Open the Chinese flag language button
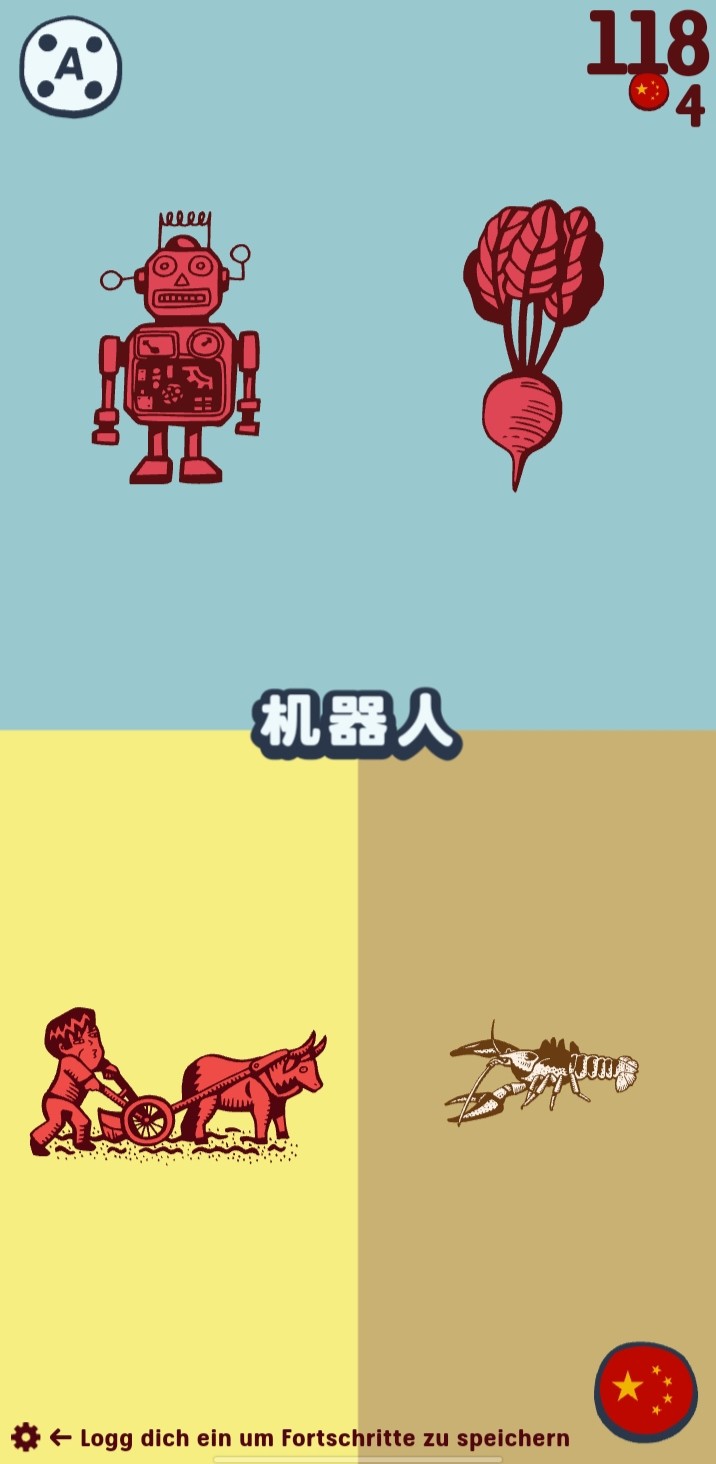 point(646,1392)
